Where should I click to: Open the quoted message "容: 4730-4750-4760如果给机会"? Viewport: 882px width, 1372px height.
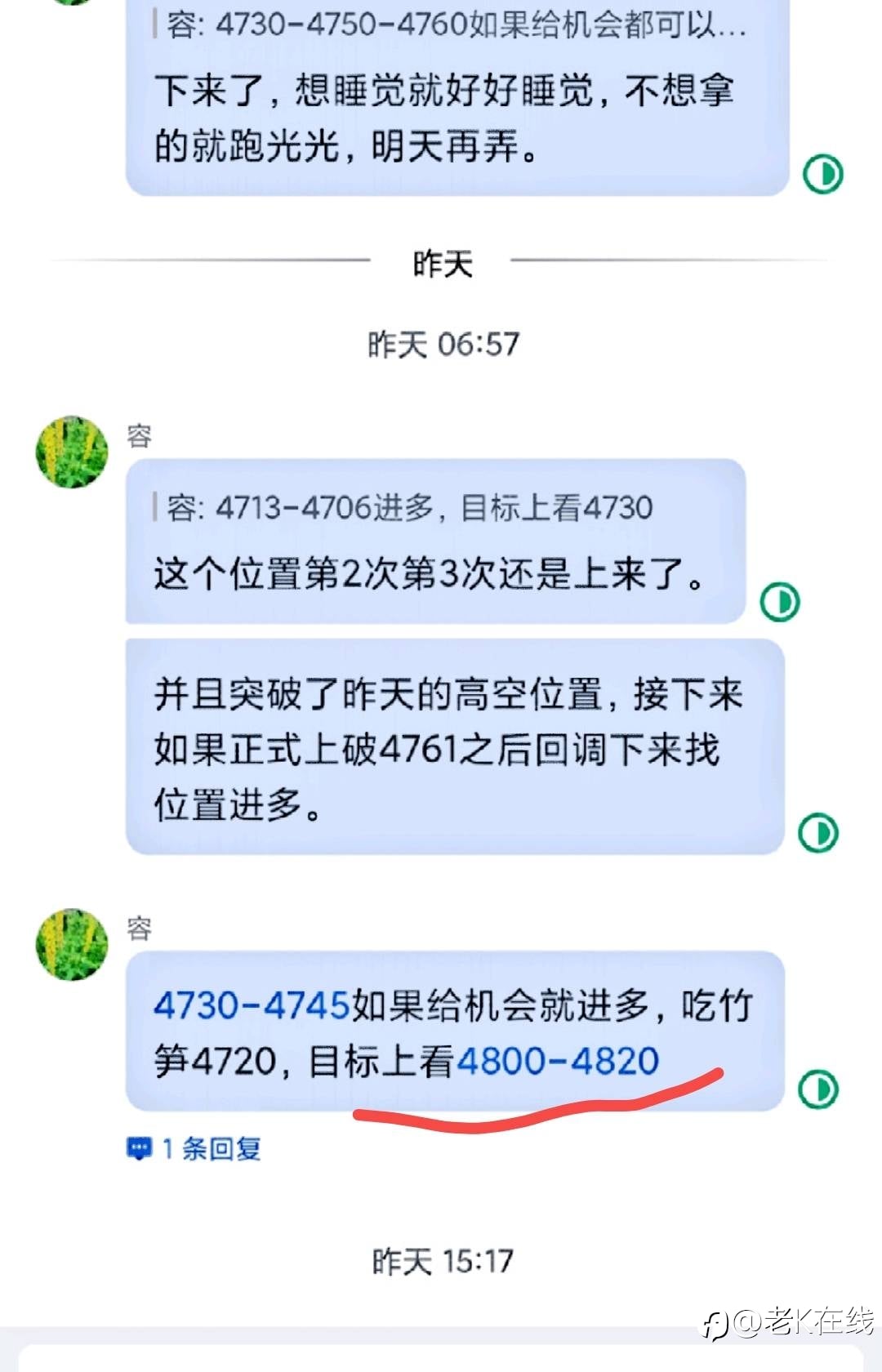(450, 24)
